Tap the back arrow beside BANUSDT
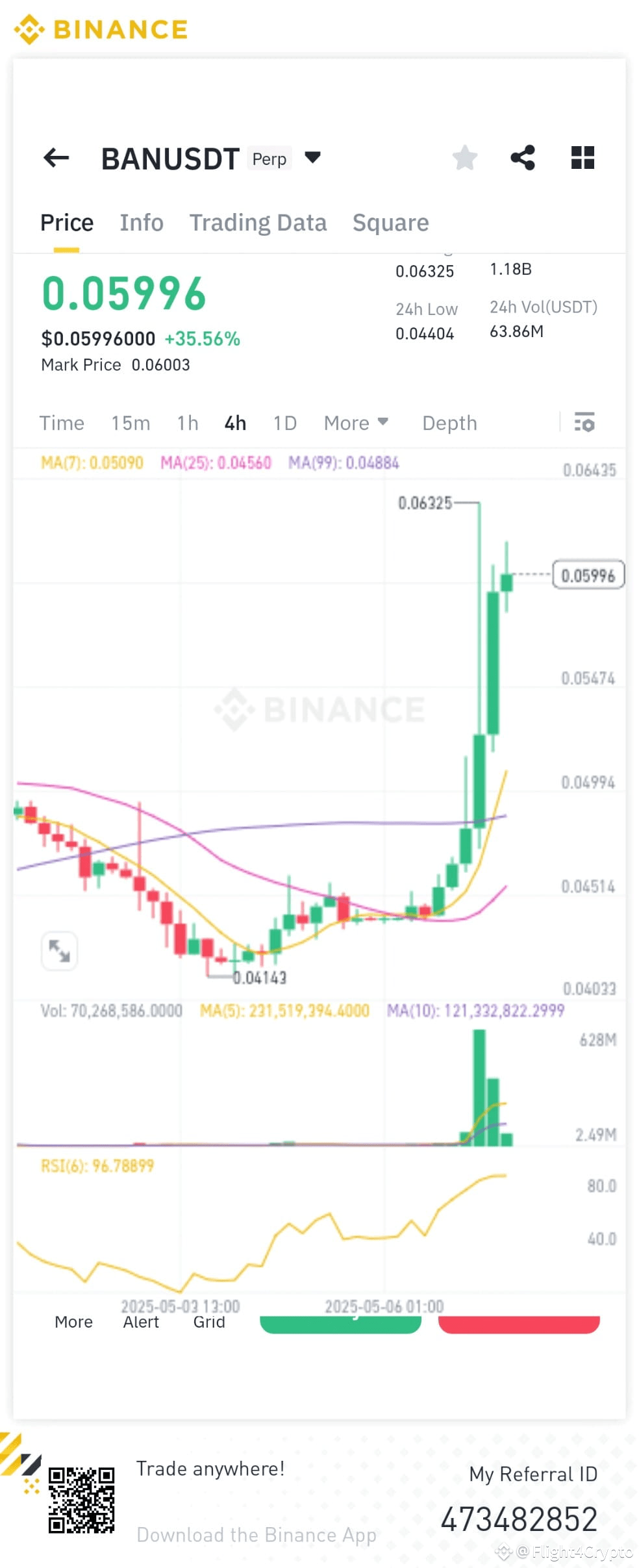 click(x=56, y=158)
